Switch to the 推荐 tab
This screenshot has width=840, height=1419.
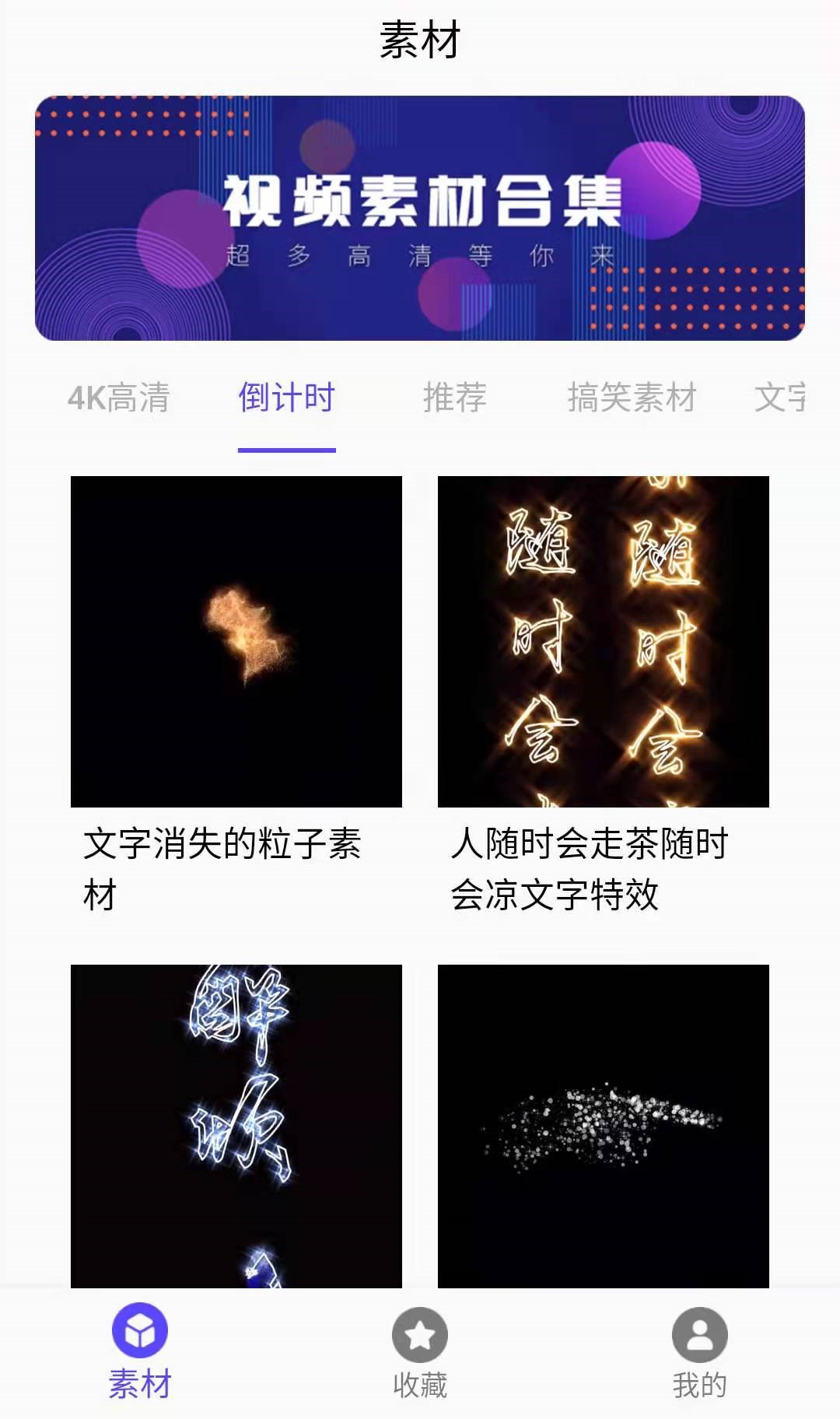point(455,398)
